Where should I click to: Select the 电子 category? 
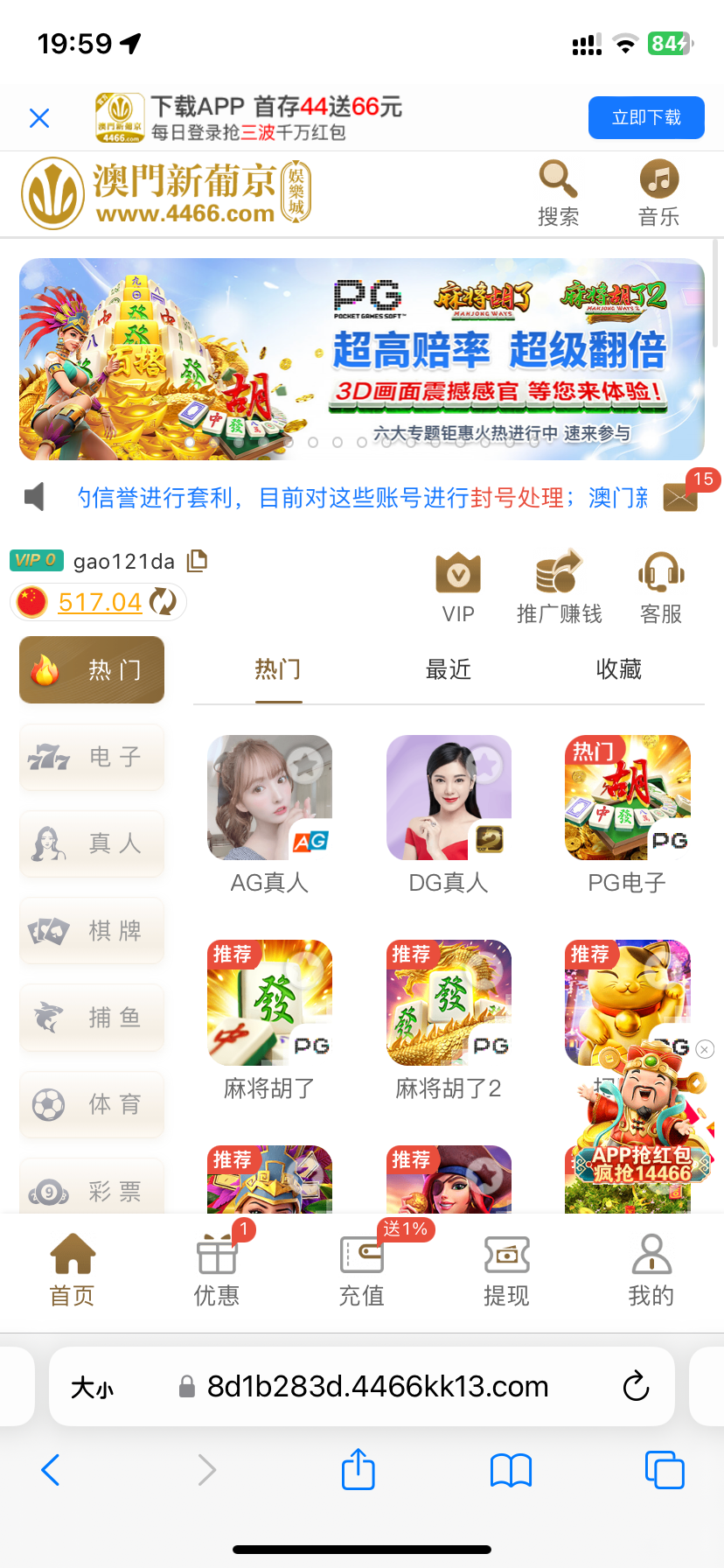point(92,757)
